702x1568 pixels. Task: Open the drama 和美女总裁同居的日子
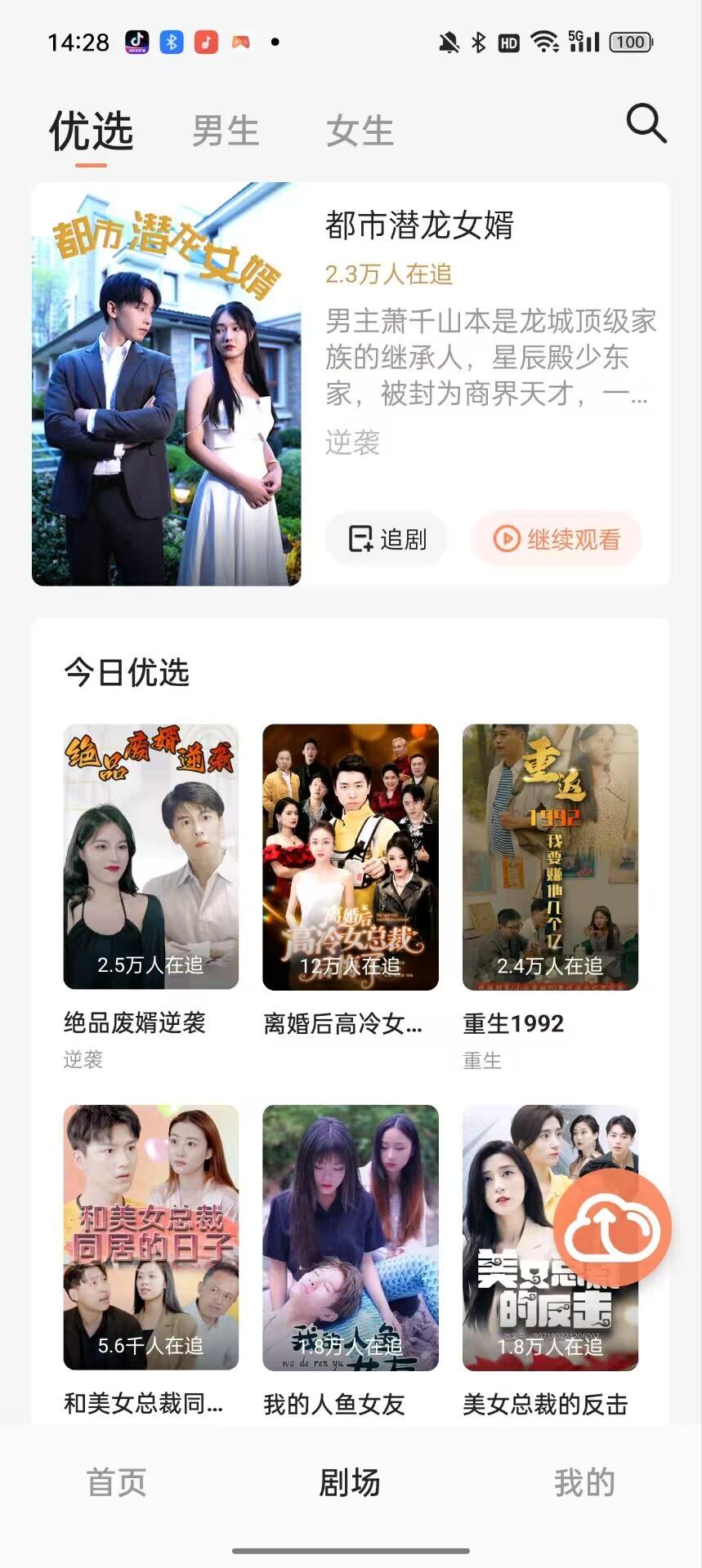tap(151, 1237)
